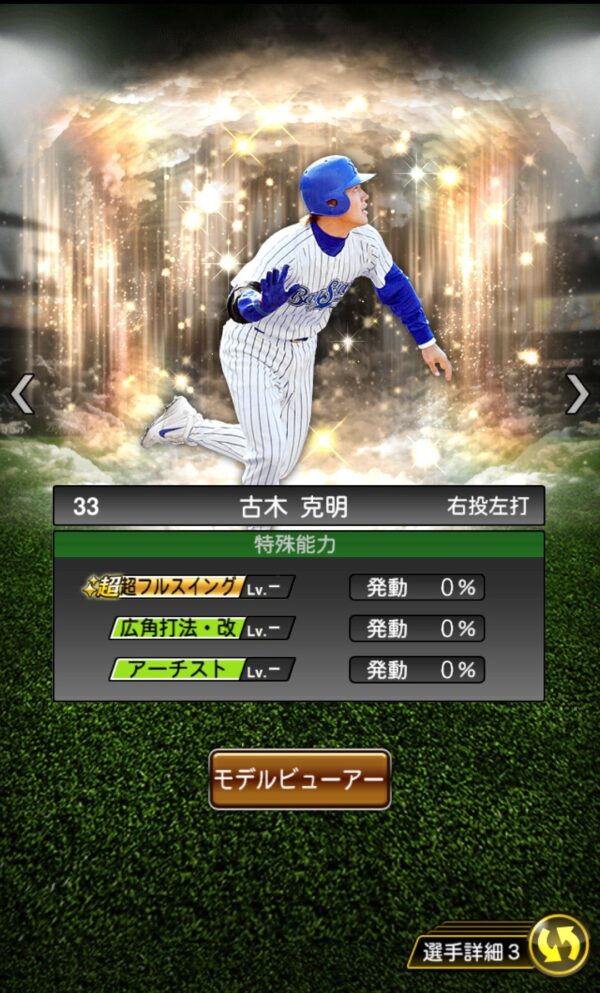Screen dimensions: 600x993
Task: Open the モデルビューアー button
Action: pyautogui.click(x=300, y=779)
